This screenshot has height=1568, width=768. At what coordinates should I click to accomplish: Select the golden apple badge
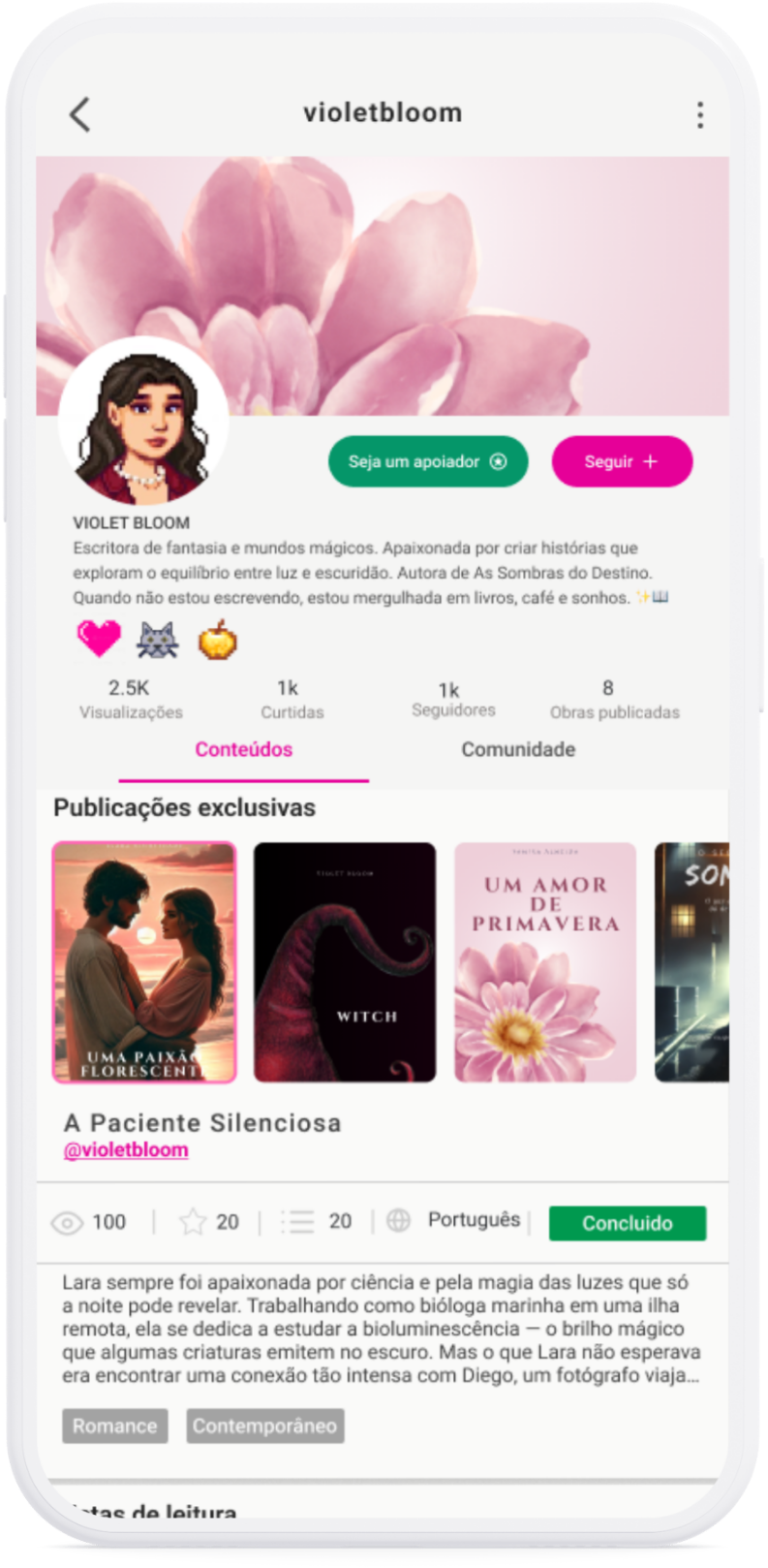219,640
